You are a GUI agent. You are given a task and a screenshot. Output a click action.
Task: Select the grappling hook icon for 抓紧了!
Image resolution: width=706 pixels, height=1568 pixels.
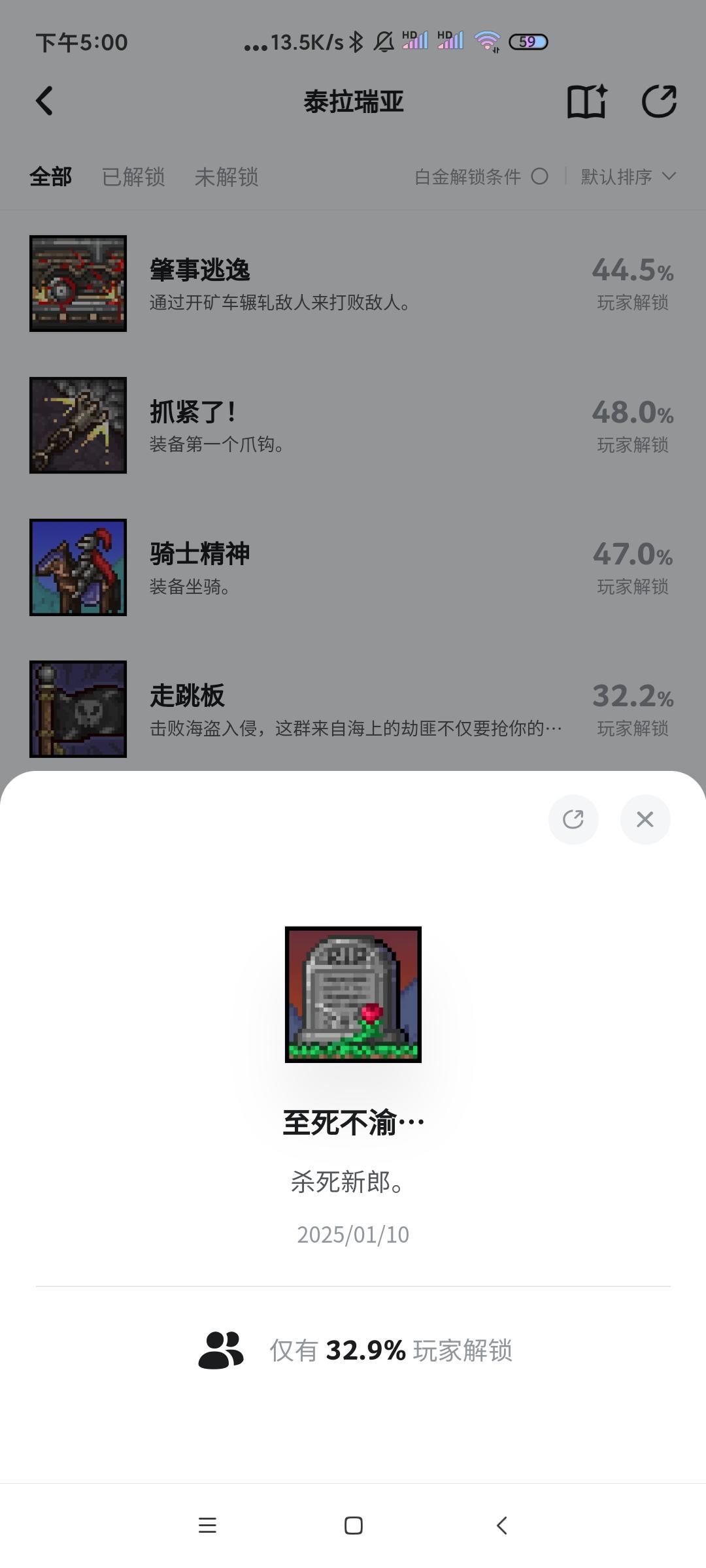point(78,425)
